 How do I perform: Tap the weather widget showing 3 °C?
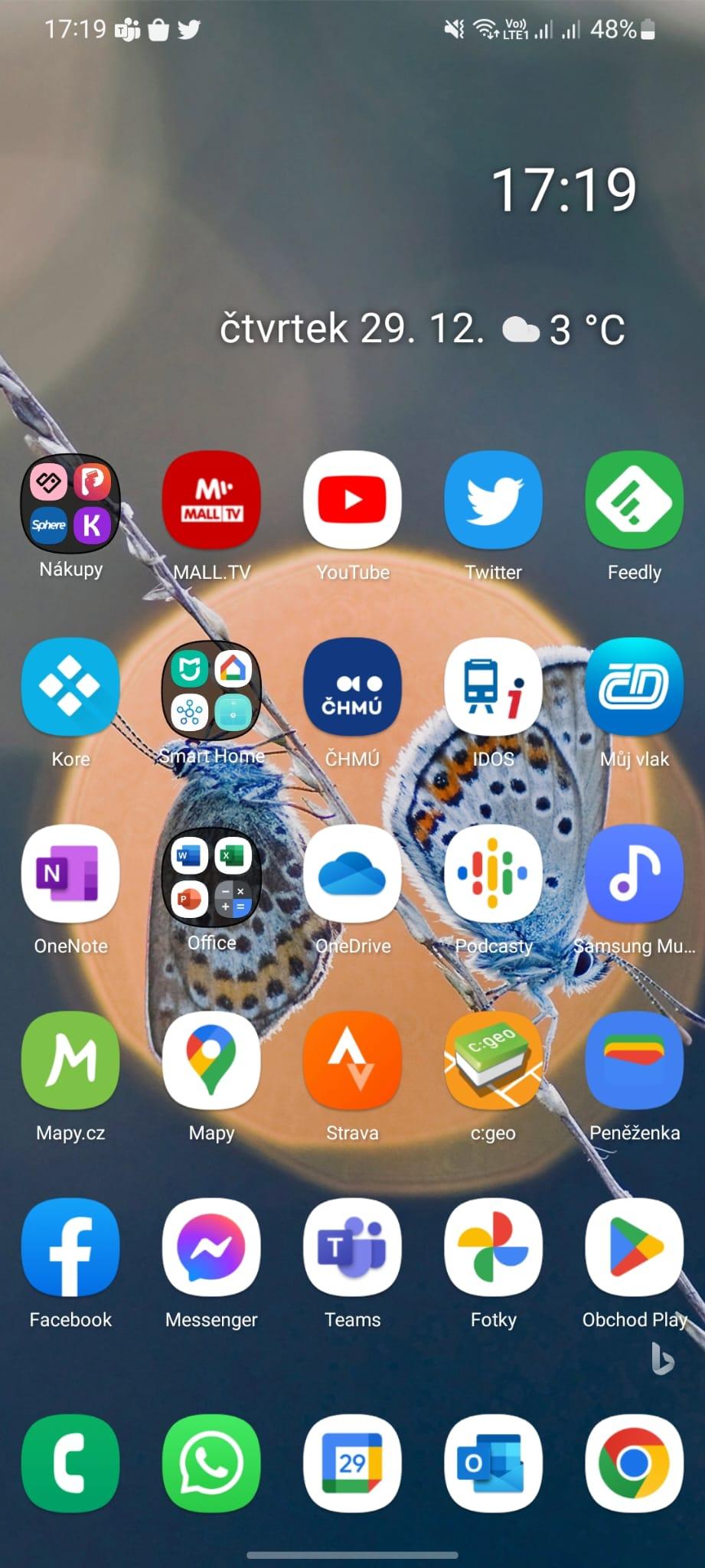pos(564,330)
